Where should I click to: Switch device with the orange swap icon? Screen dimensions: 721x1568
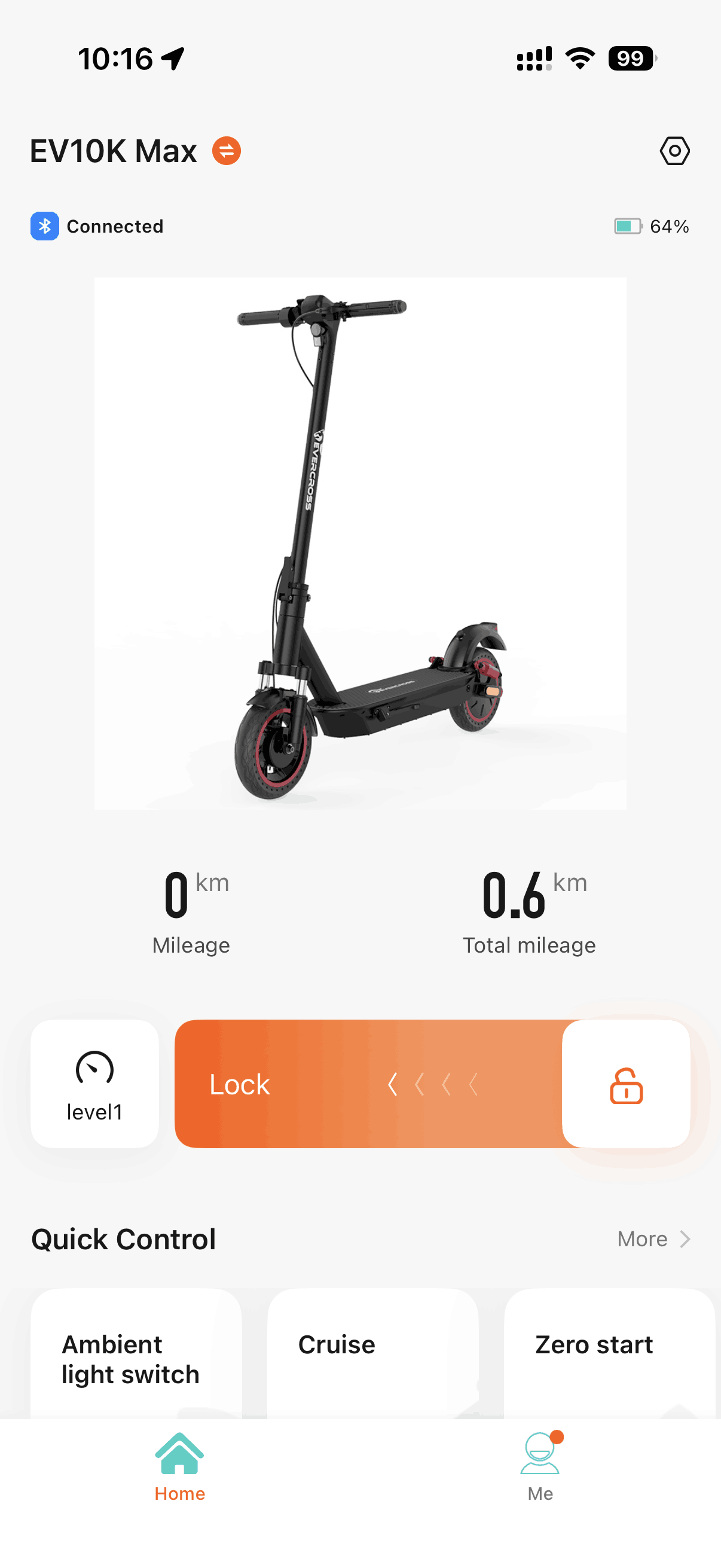click(x=227, y=151)
